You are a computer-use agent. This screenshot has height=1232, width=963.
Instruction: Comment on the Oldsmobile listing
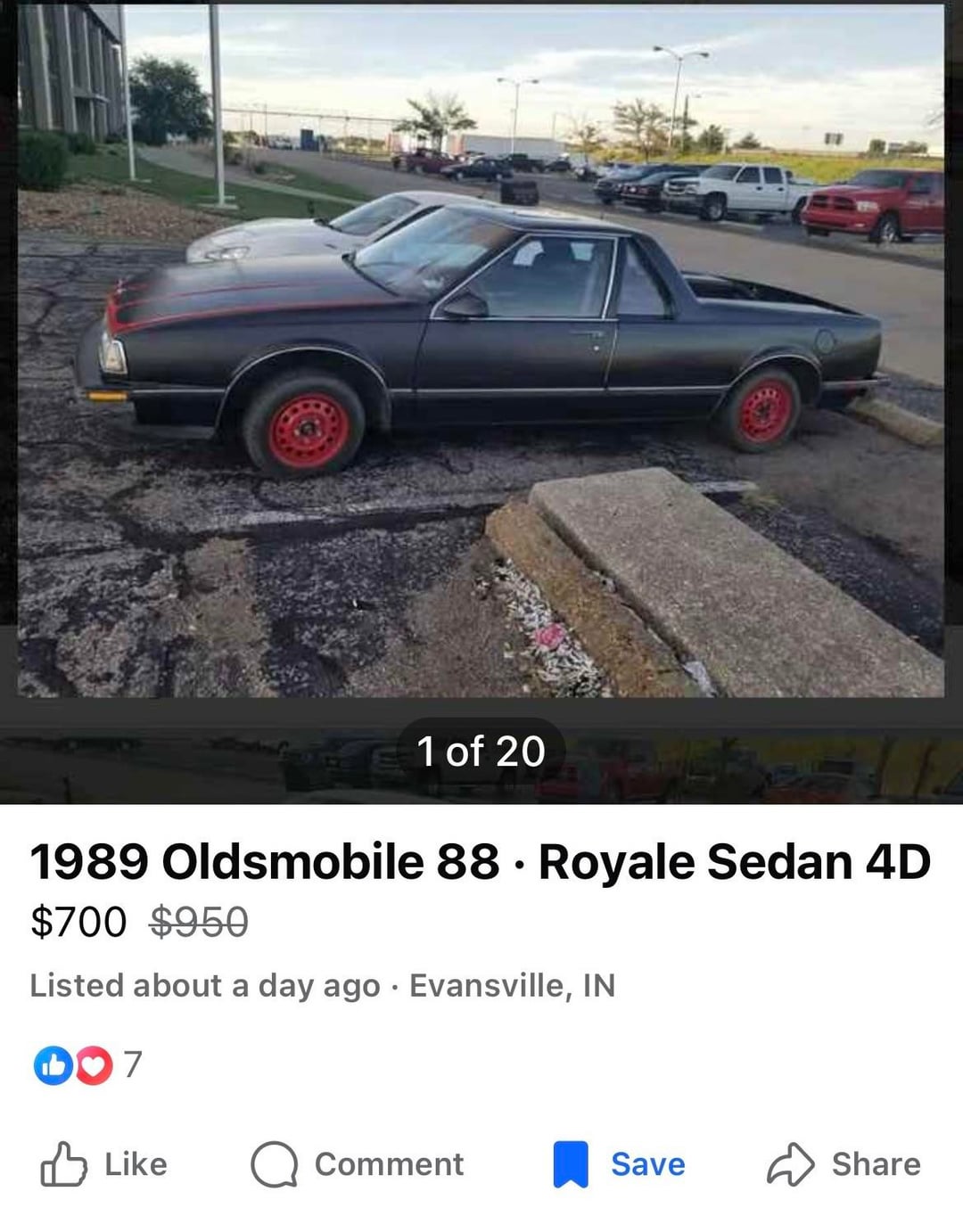click(x=358, y=1164)
